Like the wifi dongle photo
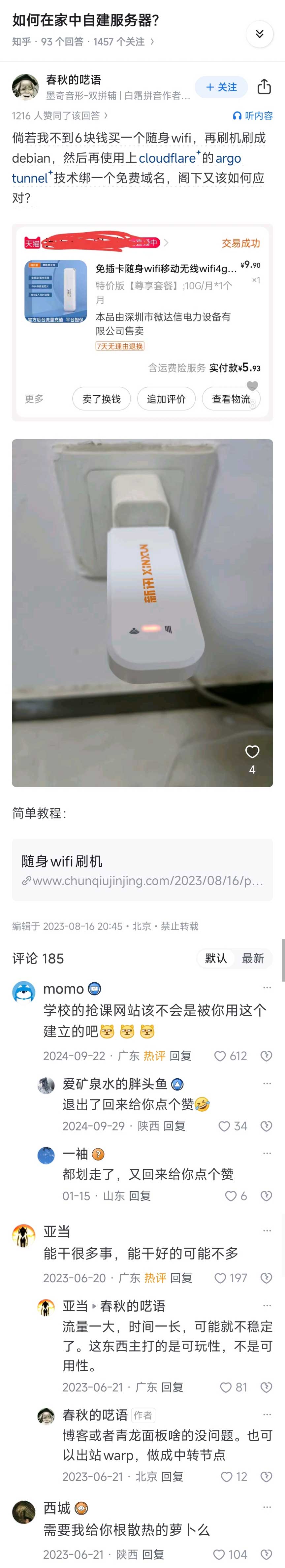Image resolution: width=285 pixels, height=1568 pixels. [x=252, y=752]
